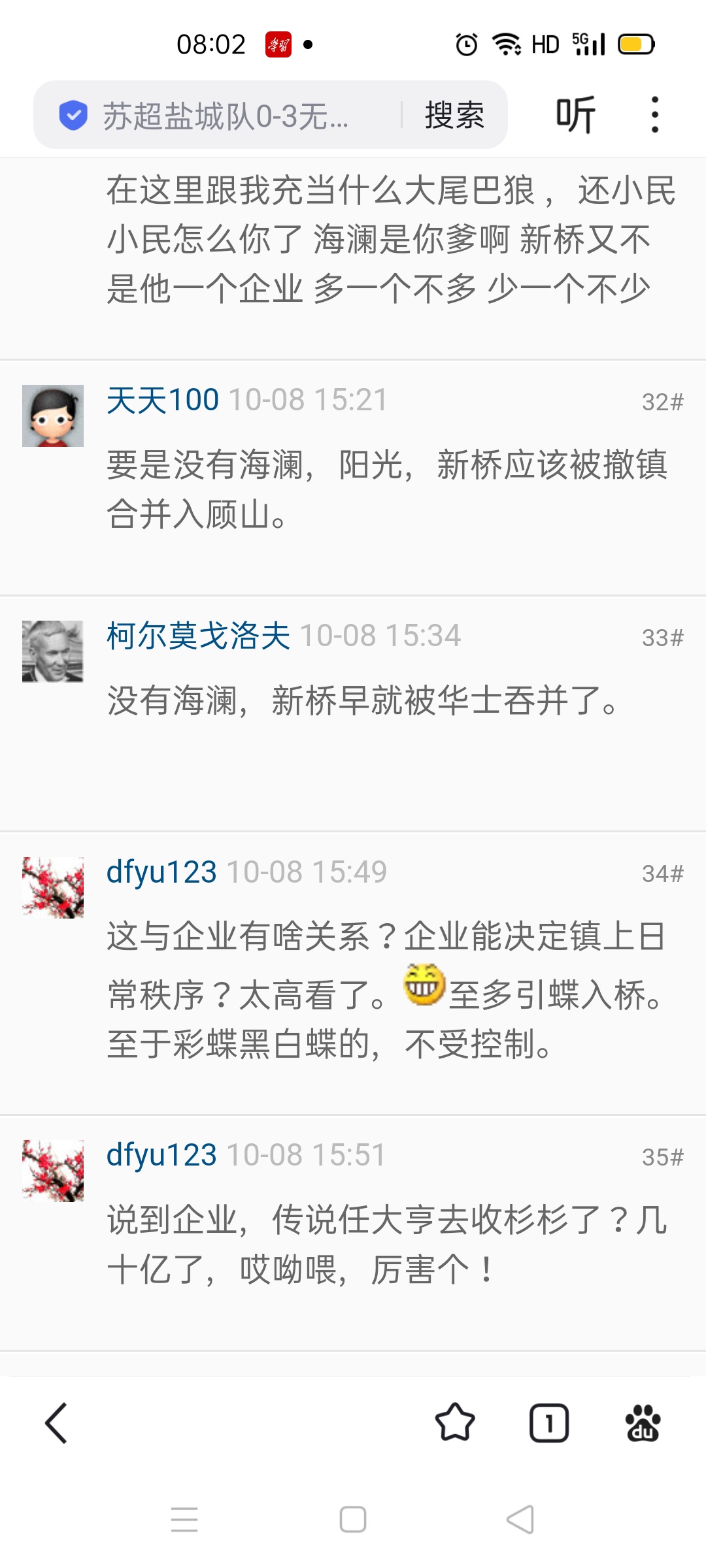The image size is (706, 1568).
Task: Open user 柯尔莫戈洛夫's profile name link
Action: click(x=198, y=636)
